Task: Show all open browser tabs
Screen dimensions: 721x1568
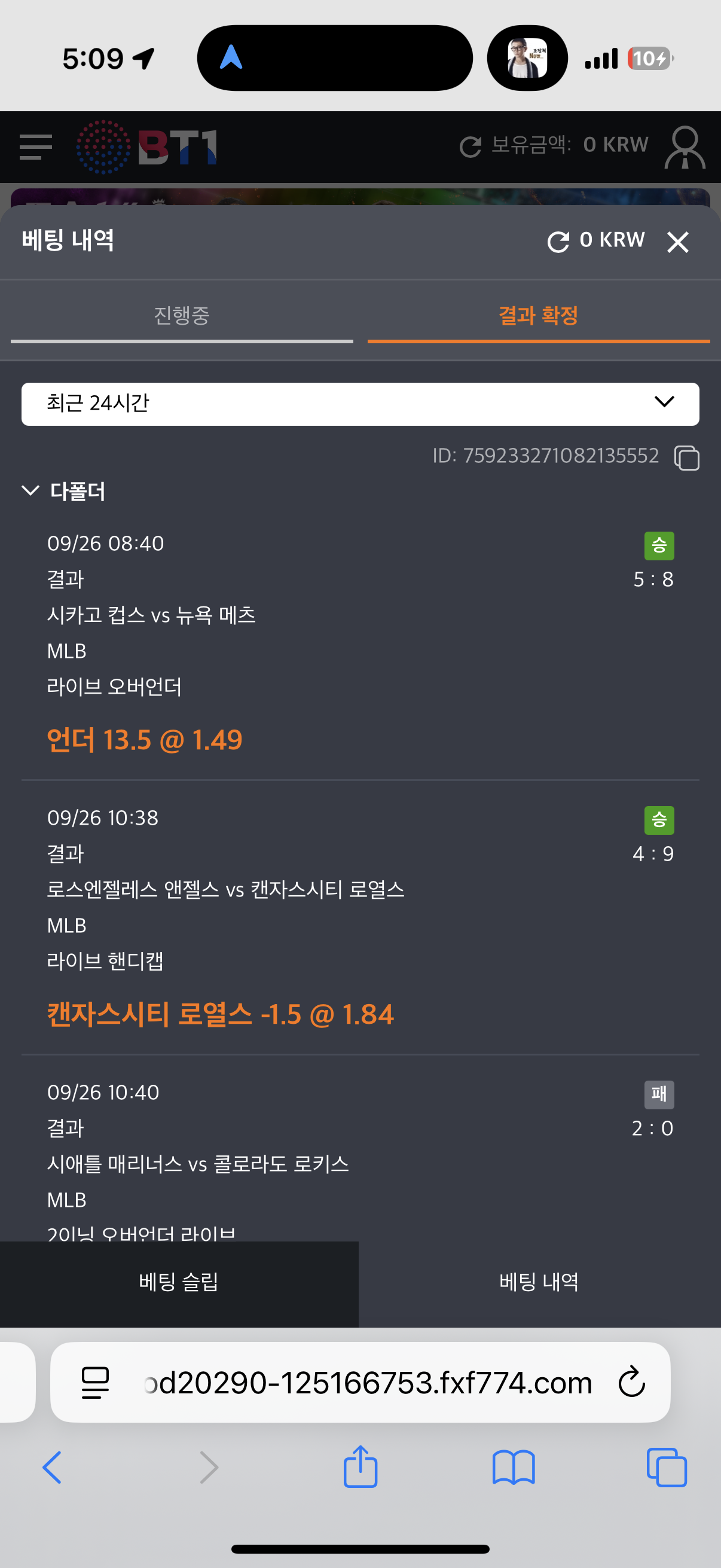Action: [x=666, y=1467]
